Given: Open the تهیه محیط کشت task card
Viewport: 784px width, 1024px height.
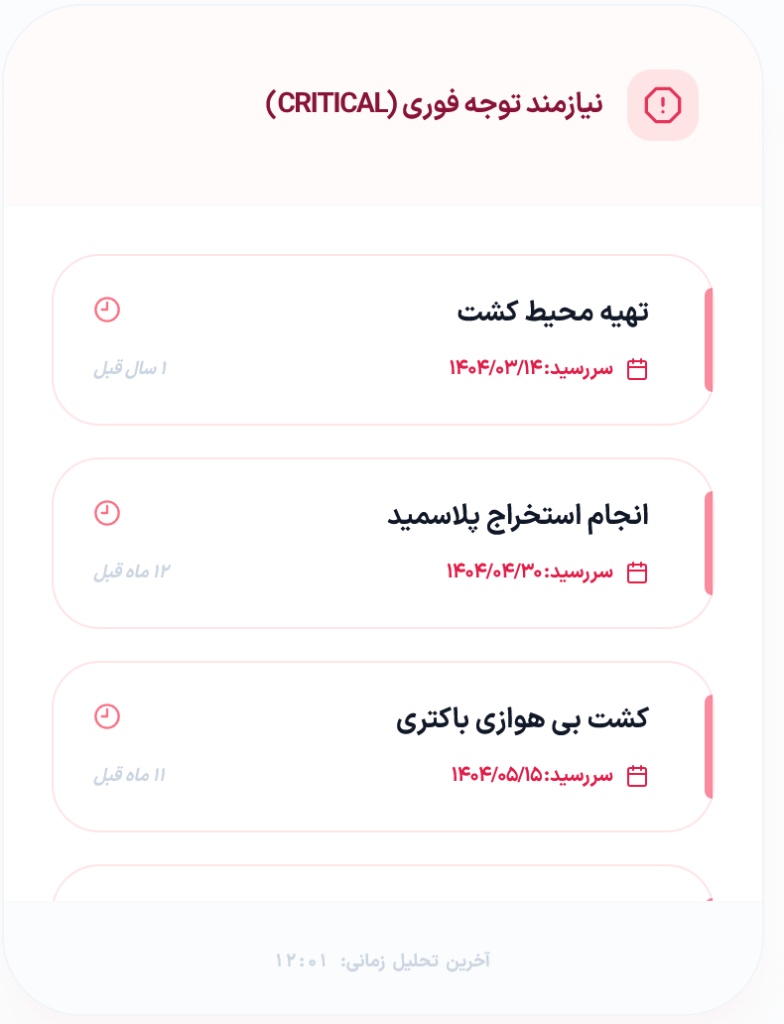Looking at the screenshot, I should click(382, 340).
